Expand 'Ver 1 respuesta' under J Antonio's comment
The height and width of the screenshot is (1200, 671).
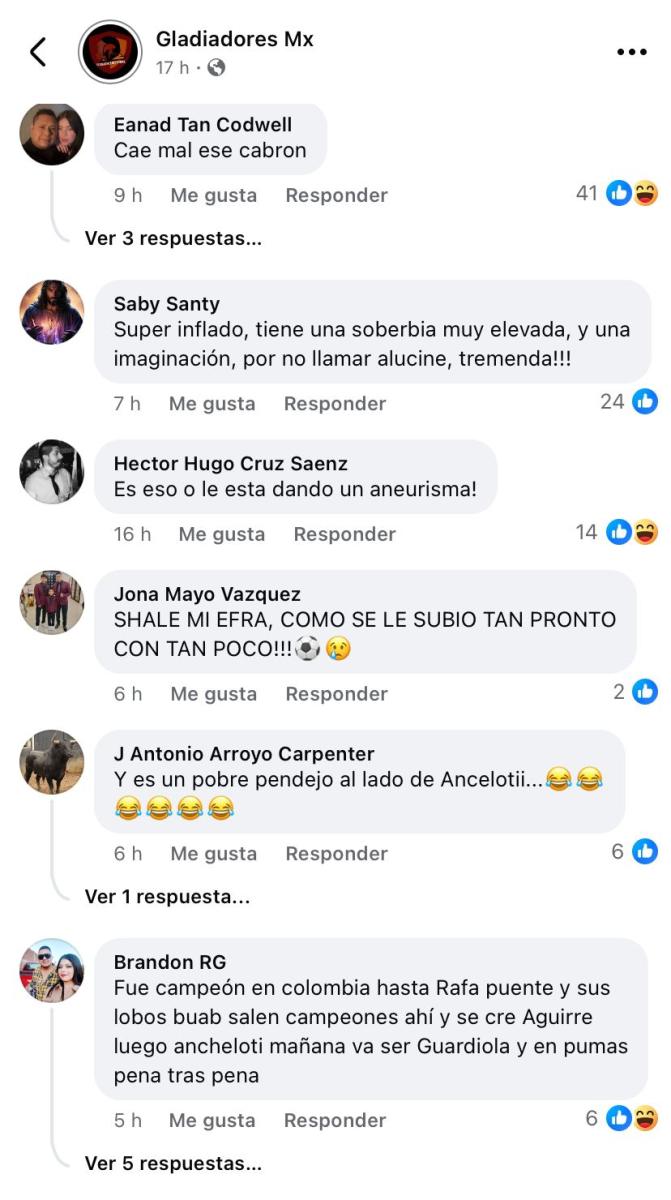pyautogui.click(x=167, y=897)
